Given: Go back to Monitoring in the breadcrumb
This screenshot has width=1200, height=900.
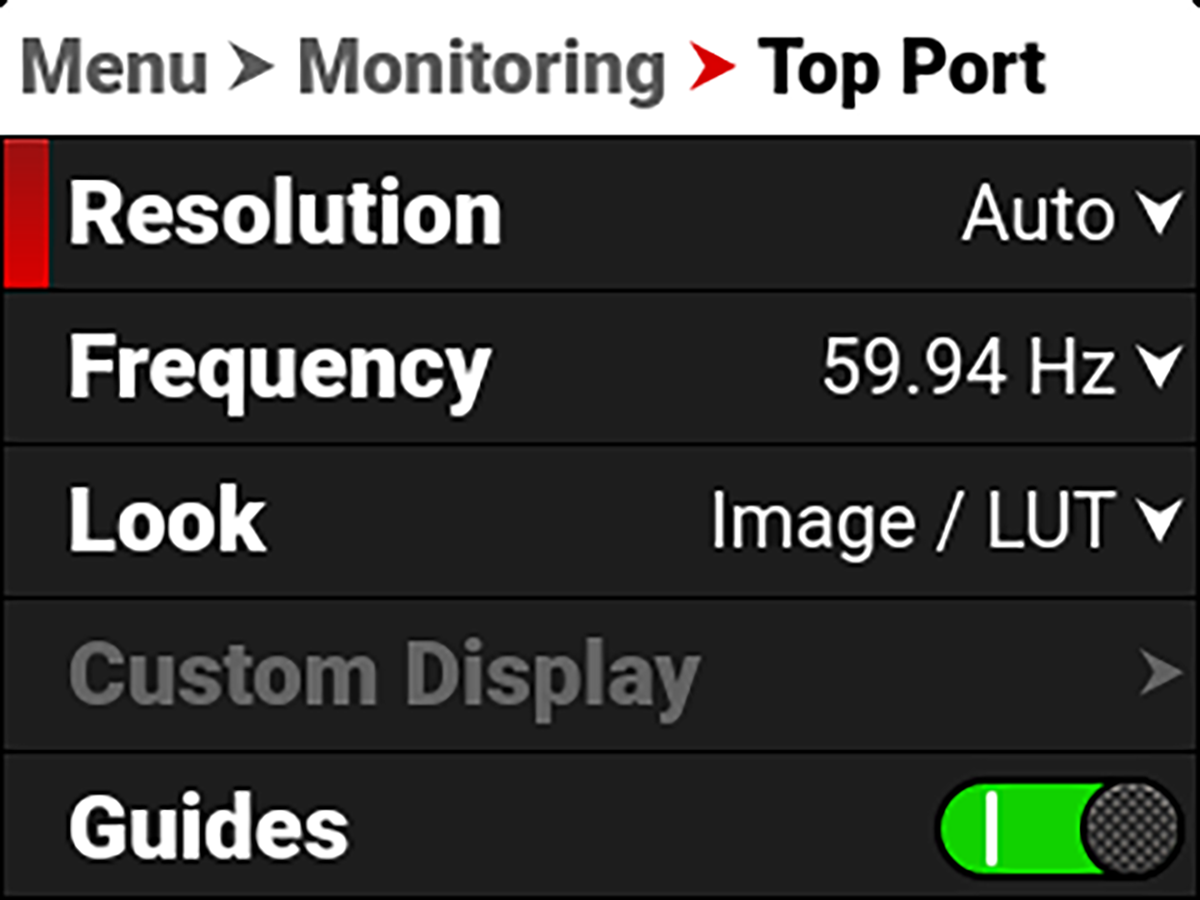Looking at the screenshot, I should (x=482, y=68).
